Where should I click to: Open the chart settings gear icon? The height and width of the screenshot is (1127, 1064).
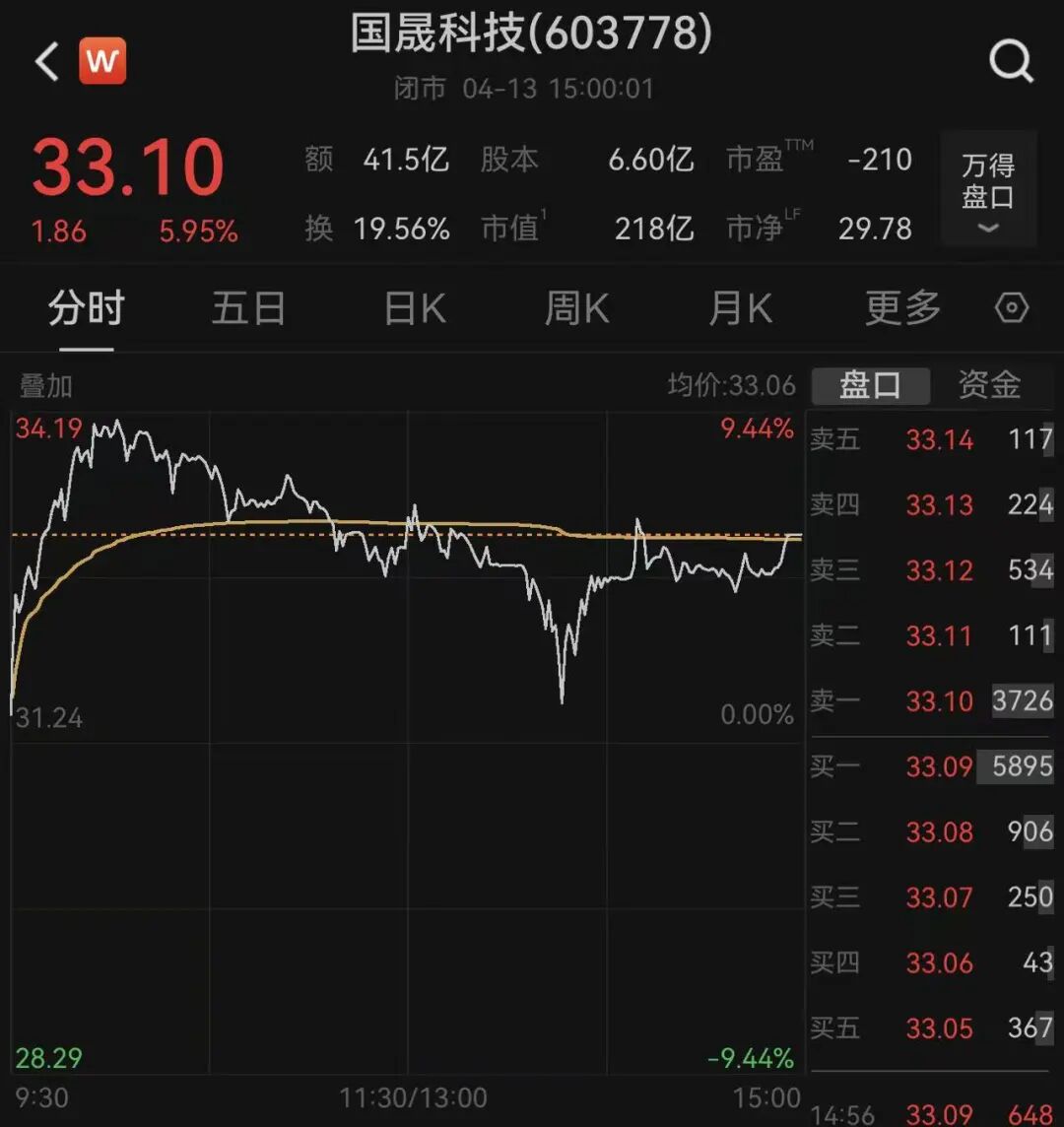tap(1011, 307)
